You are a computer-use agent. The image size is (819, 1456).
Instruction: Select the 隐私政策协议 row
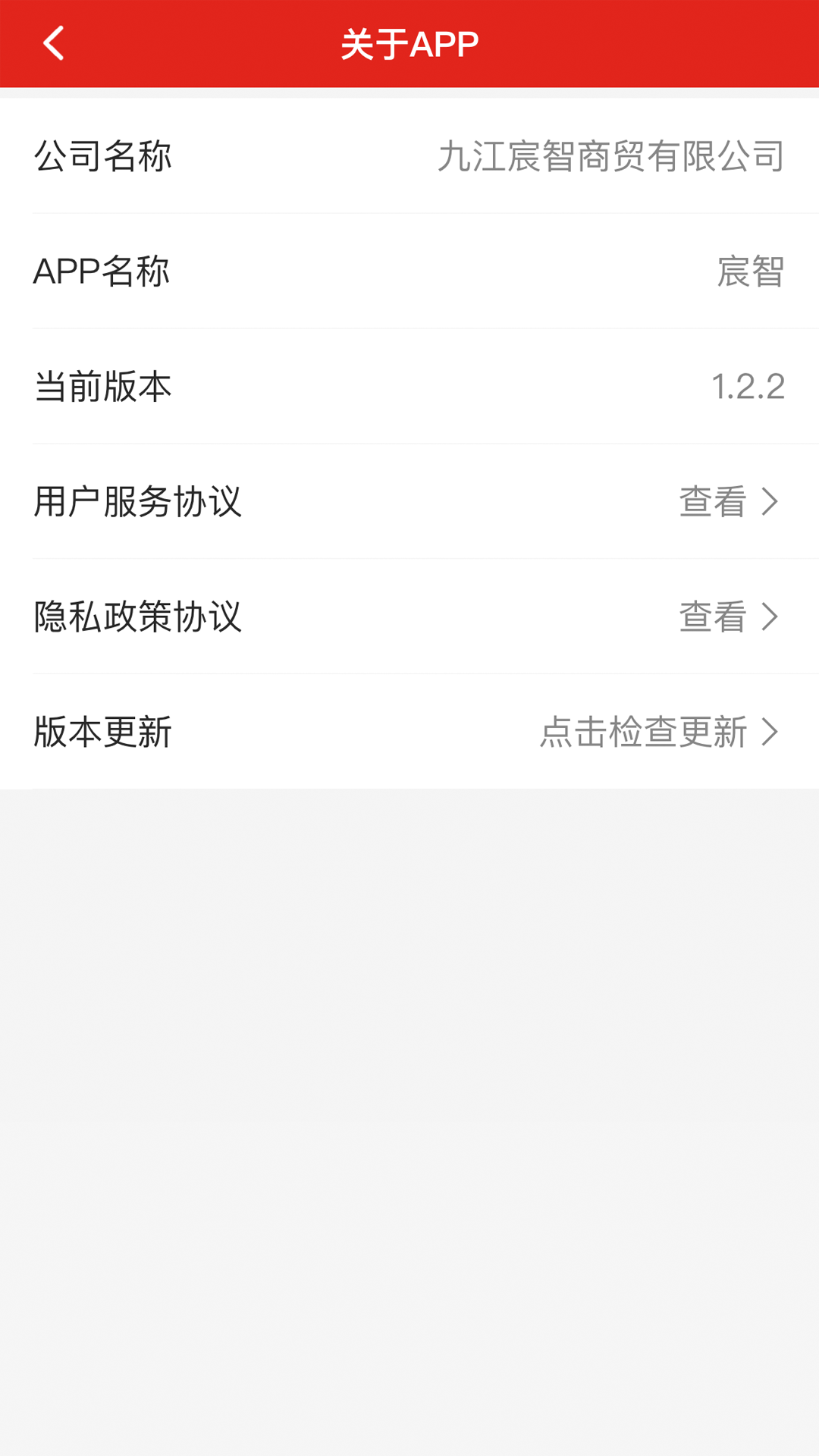coord(409,618)
